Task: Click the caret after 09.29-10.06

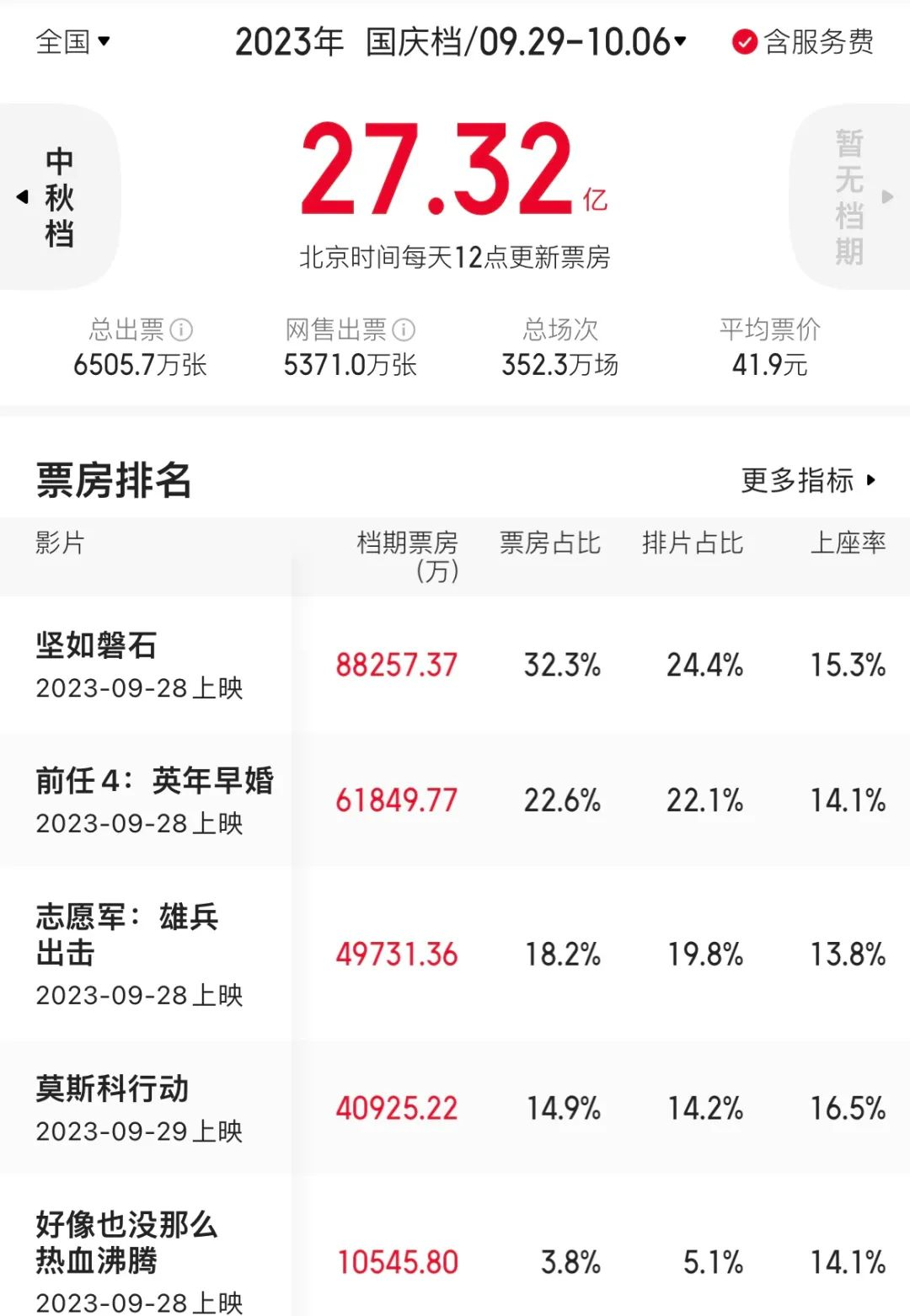Action: (x=679, y=40)
